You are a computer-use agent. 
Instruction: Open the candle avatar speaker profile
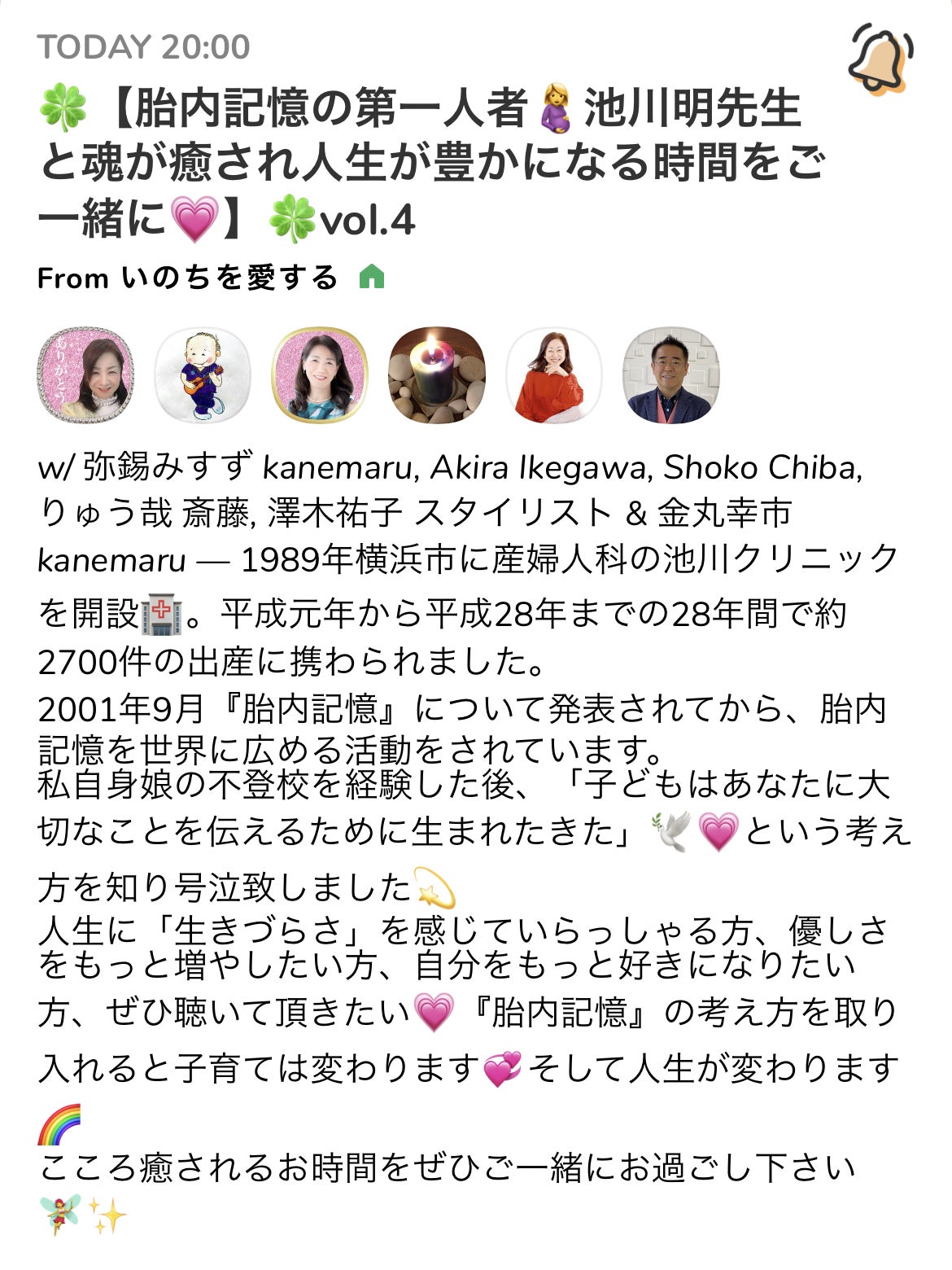437,375
